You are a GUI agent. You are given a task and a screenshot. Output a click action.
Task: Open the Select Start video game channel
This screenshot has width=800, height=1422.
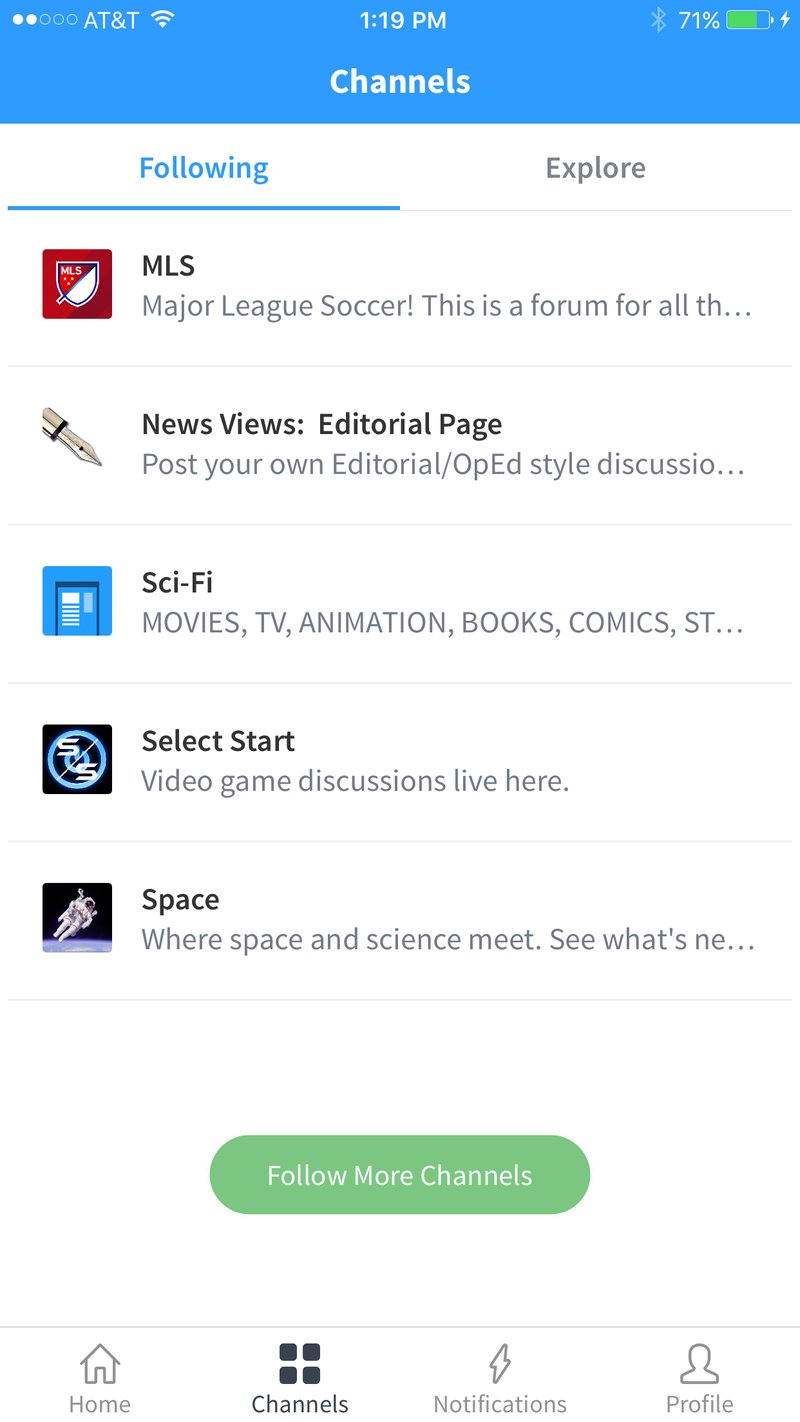point(400,758)
